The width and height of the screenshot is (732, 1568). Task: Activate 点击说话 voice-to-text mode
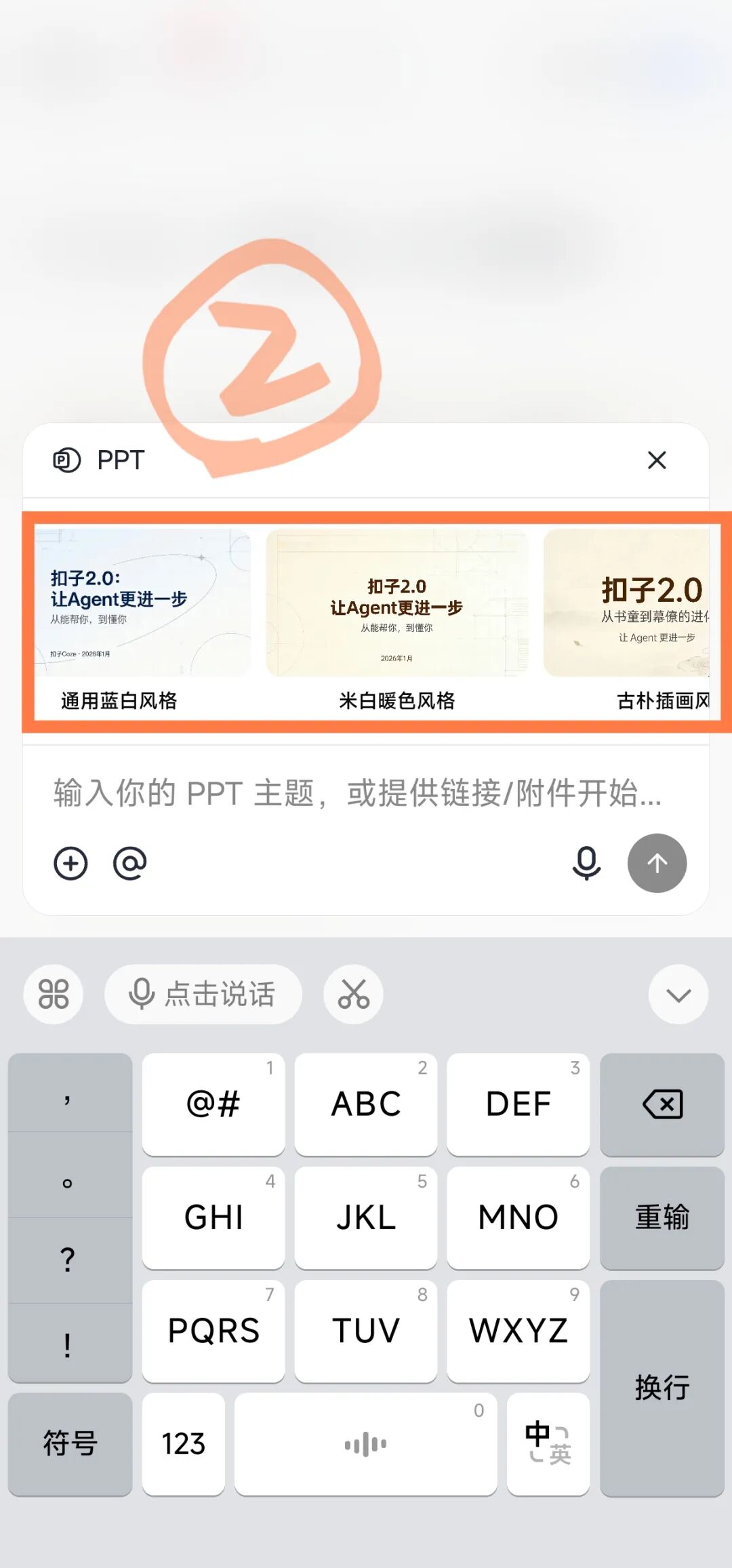[x=203, y=994]
